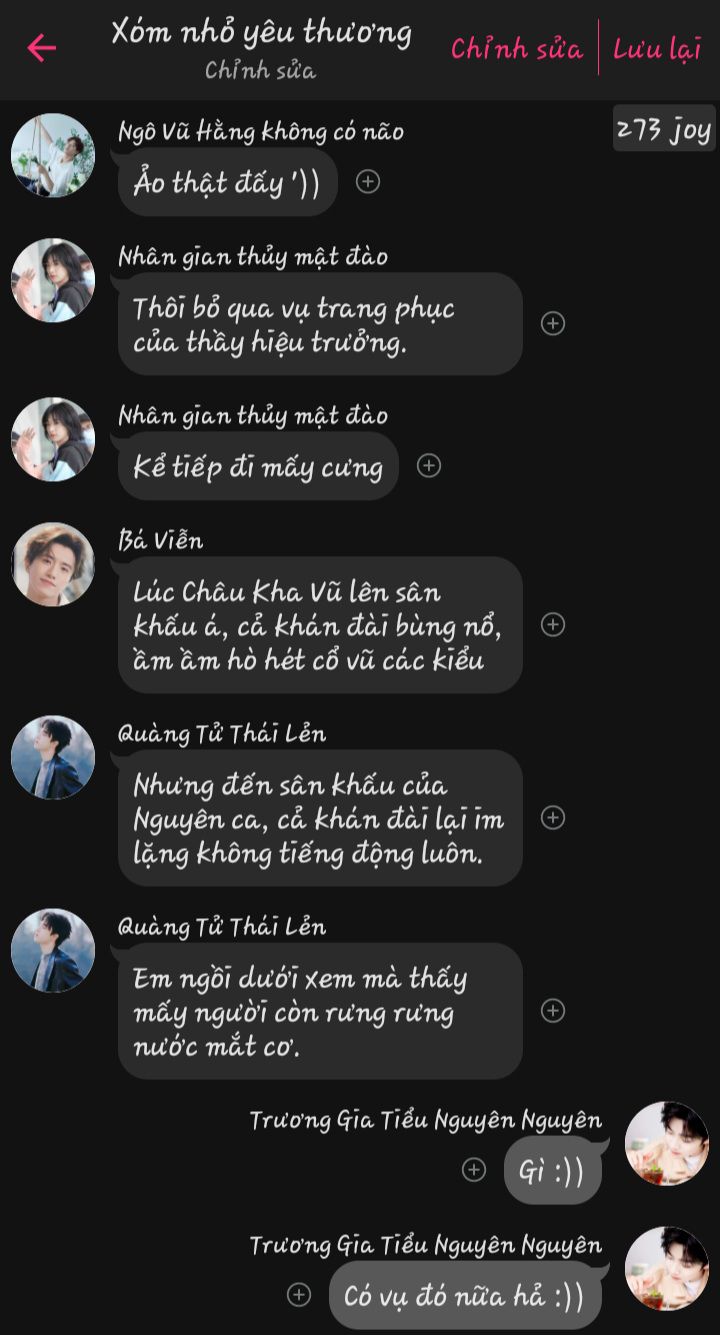The height and width of the screenshot is (1335, 720).
Task: Tap plus icon beside 'Có vụ đó nữa hả' message
Action: (x=299, y=1295)
